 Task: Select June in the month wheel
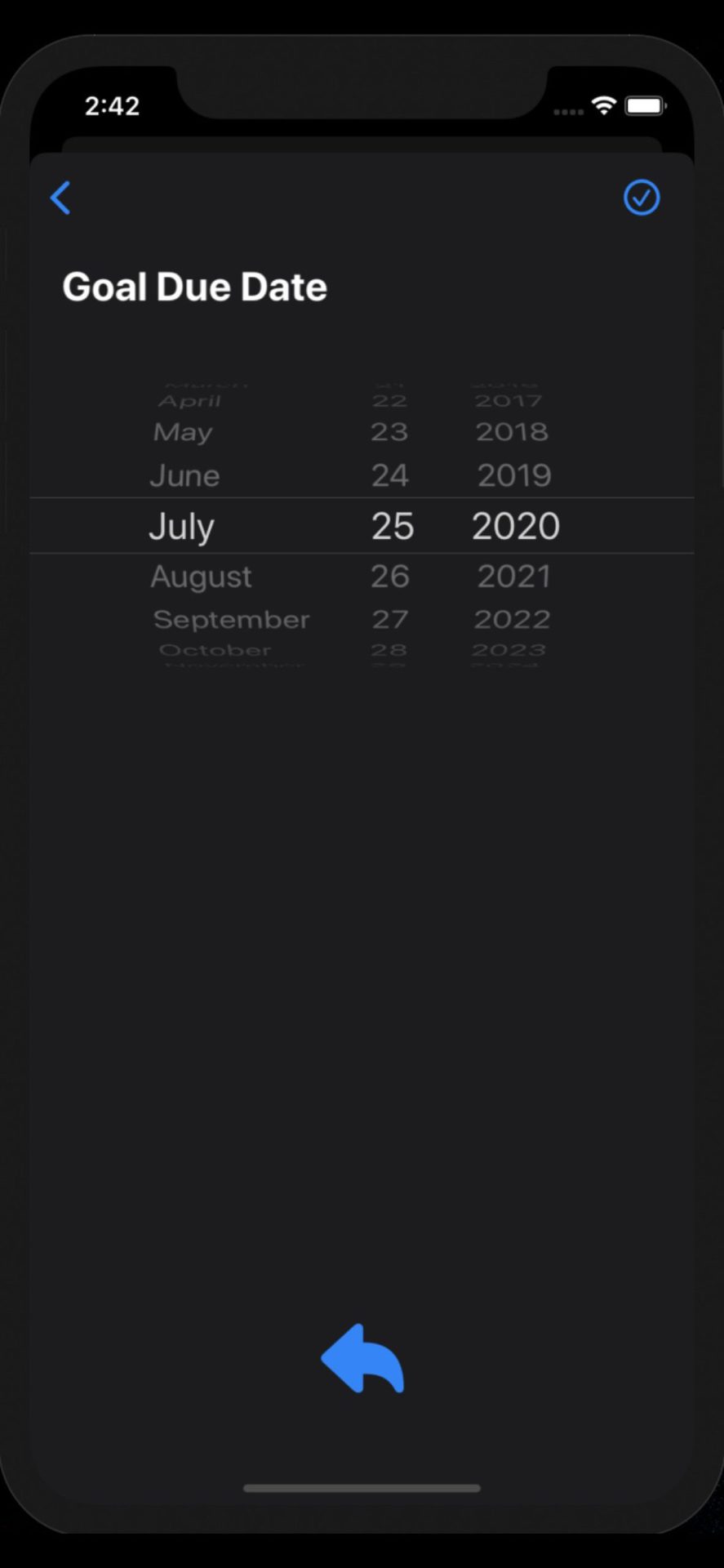coord(184,475)
